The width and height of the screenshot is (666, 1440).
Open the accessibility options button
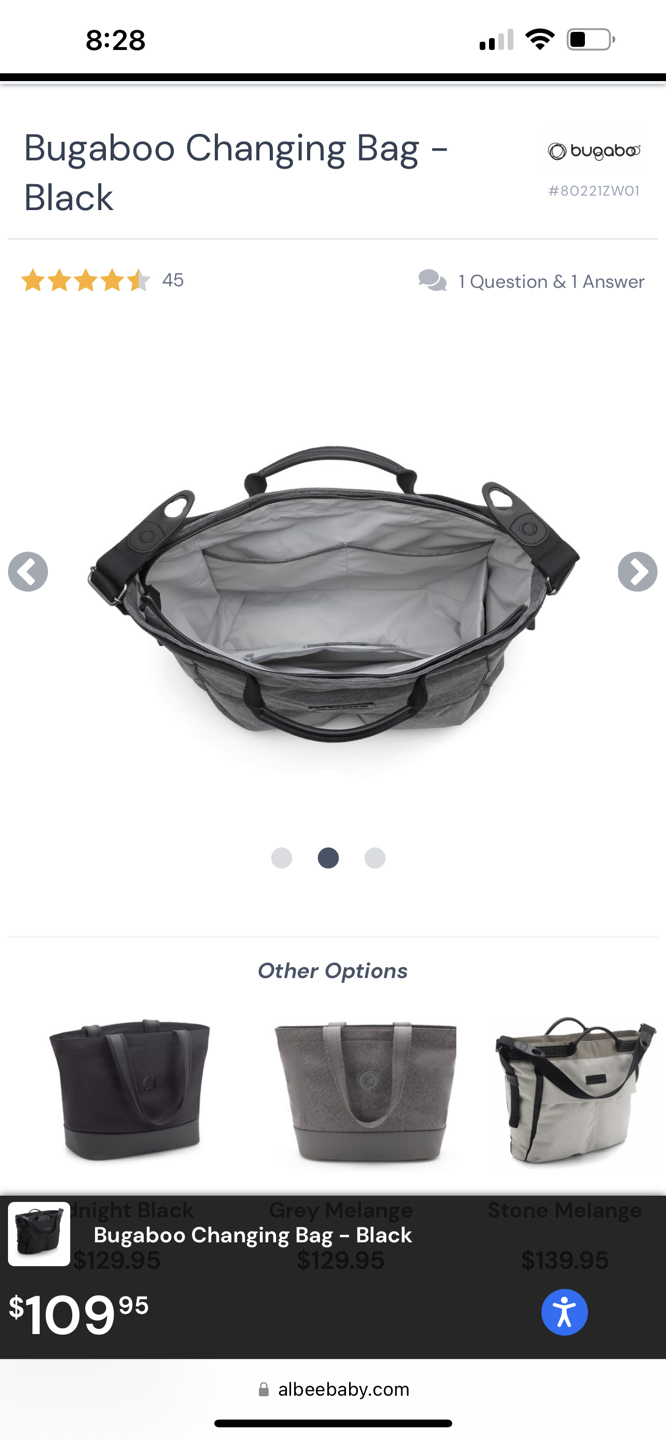tap(565, 1312)
